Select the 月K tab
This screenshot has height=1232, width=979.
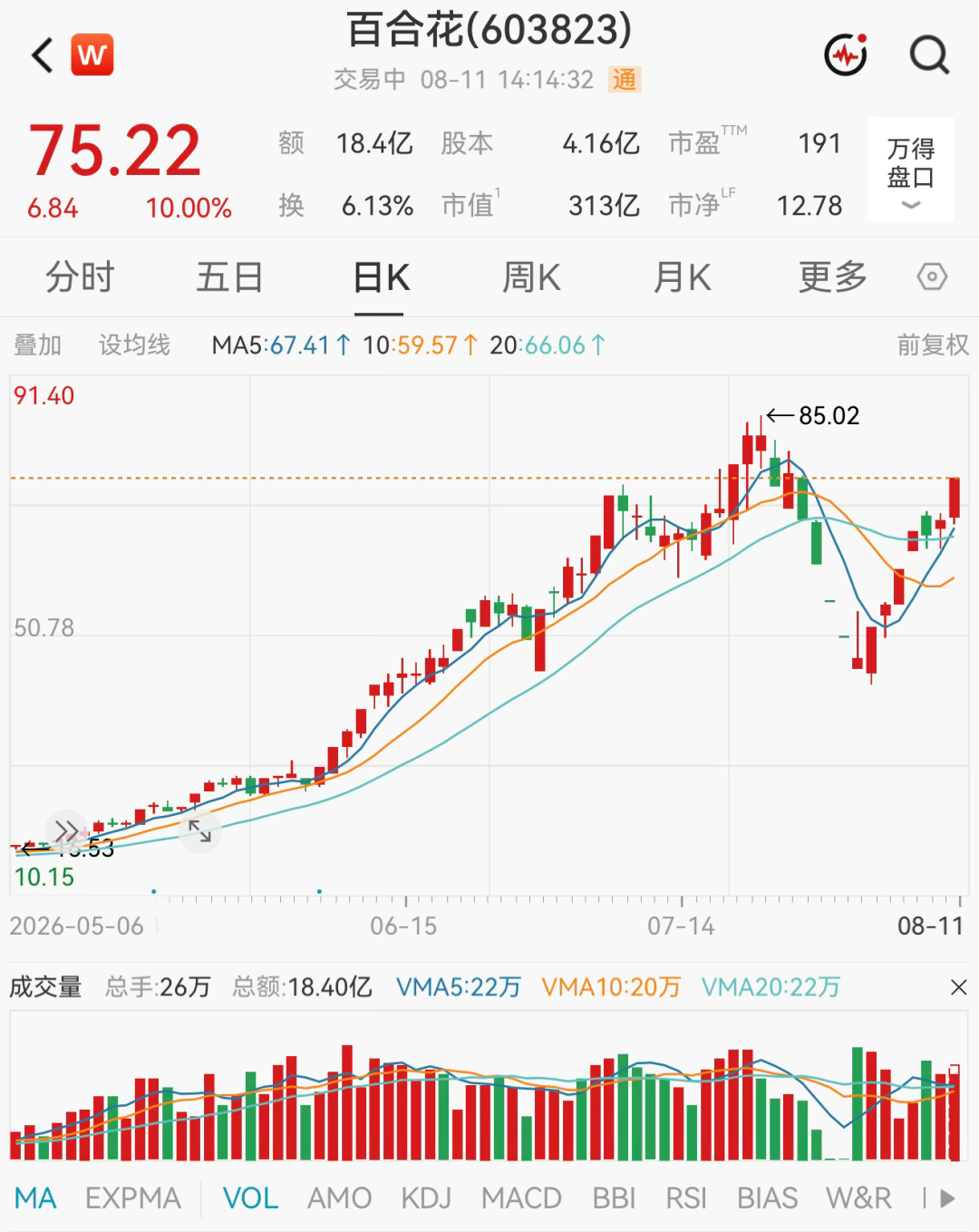click(x=683, y=276)
